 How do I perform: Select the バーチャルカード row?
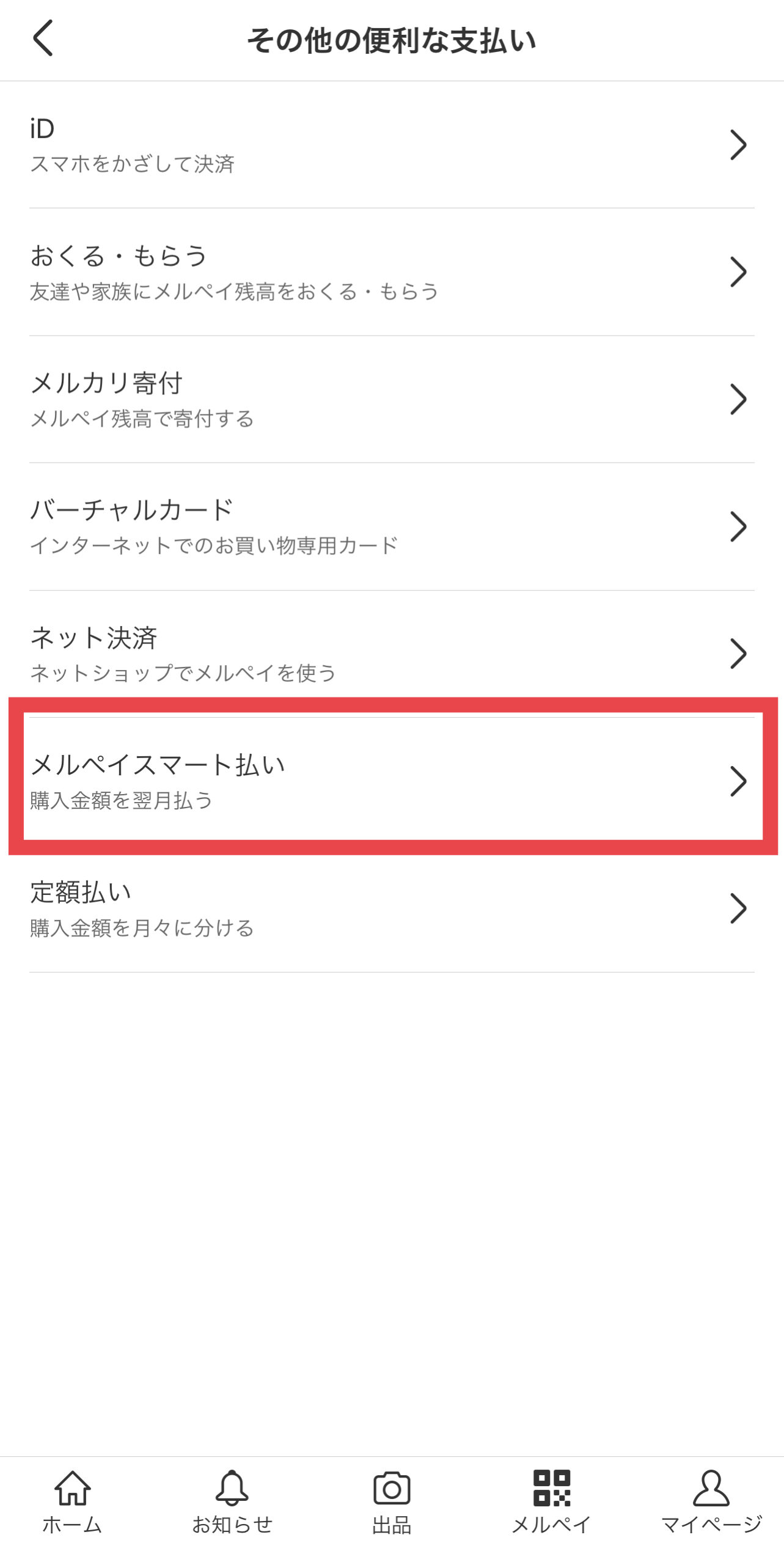coord(391,526)
